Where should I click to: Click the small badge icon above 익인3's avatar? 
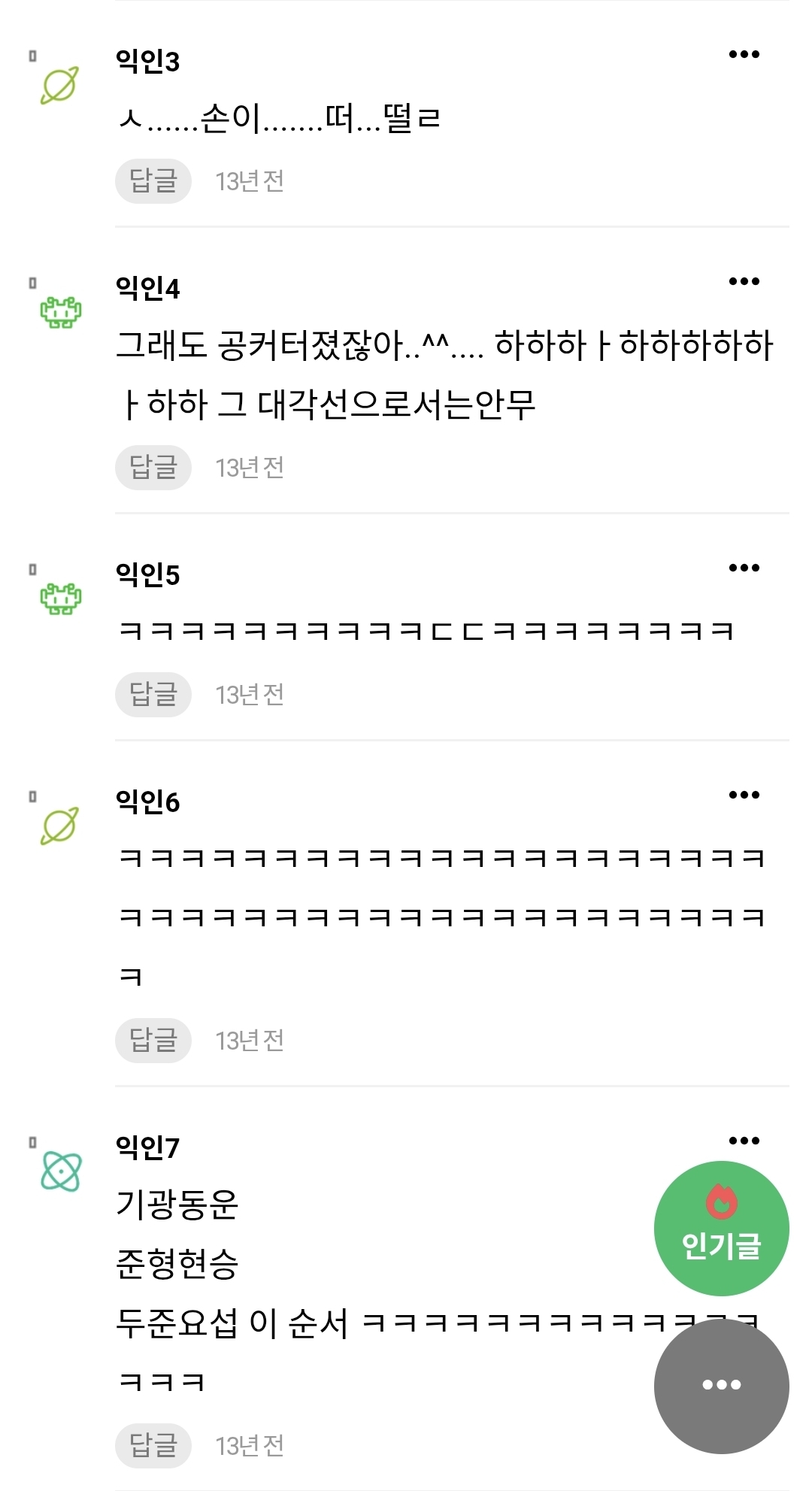[x=32, y=55]
